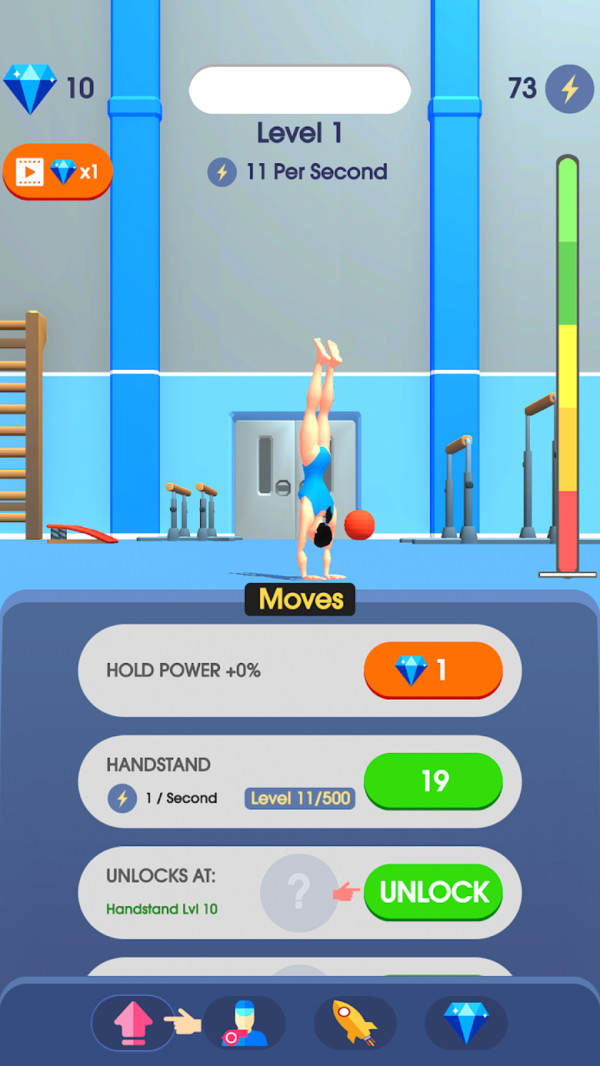Watch video ad for gem reward
The image size is (600, 1066).
coord(57,172)
